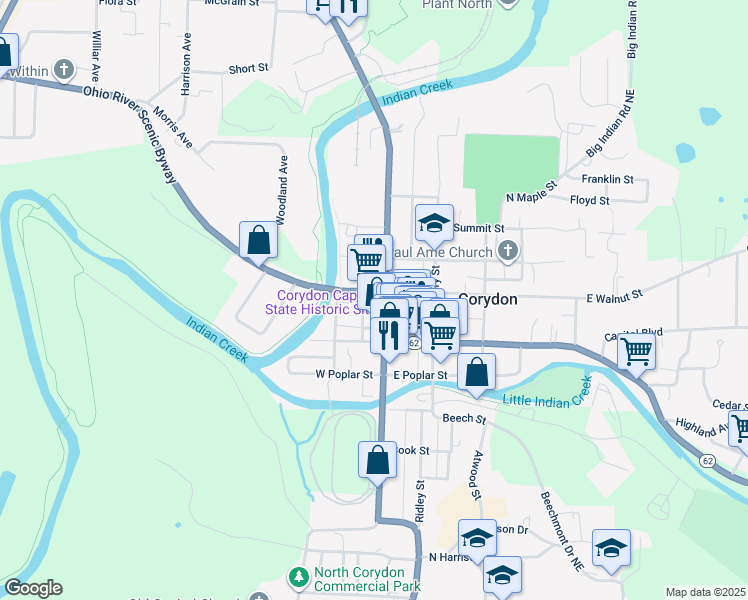This screenshot has height=600, width=748.
Task: Select the shopping bag marker at E Poplar St
Action: coord(478,372)
